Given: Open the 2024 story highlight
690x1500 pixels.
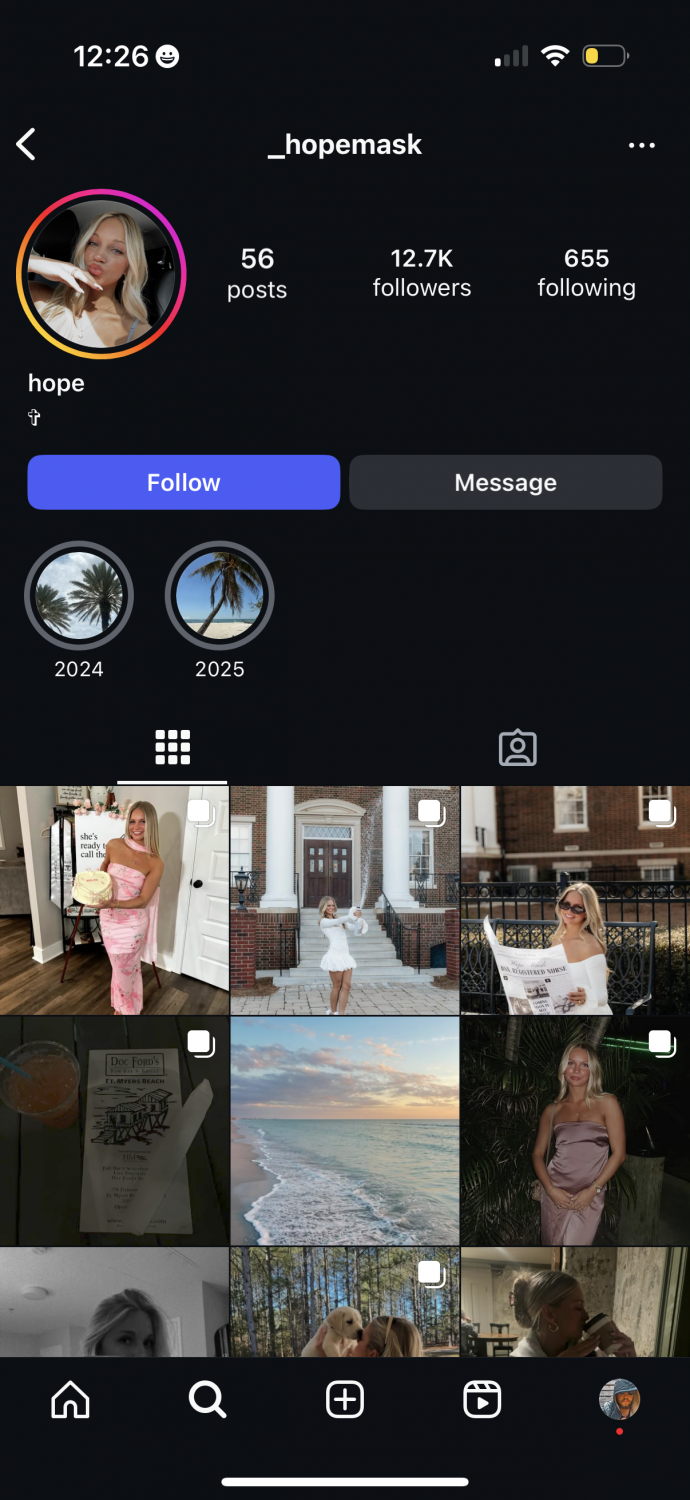Looking at the screenshot, I should tap(79, 596).
